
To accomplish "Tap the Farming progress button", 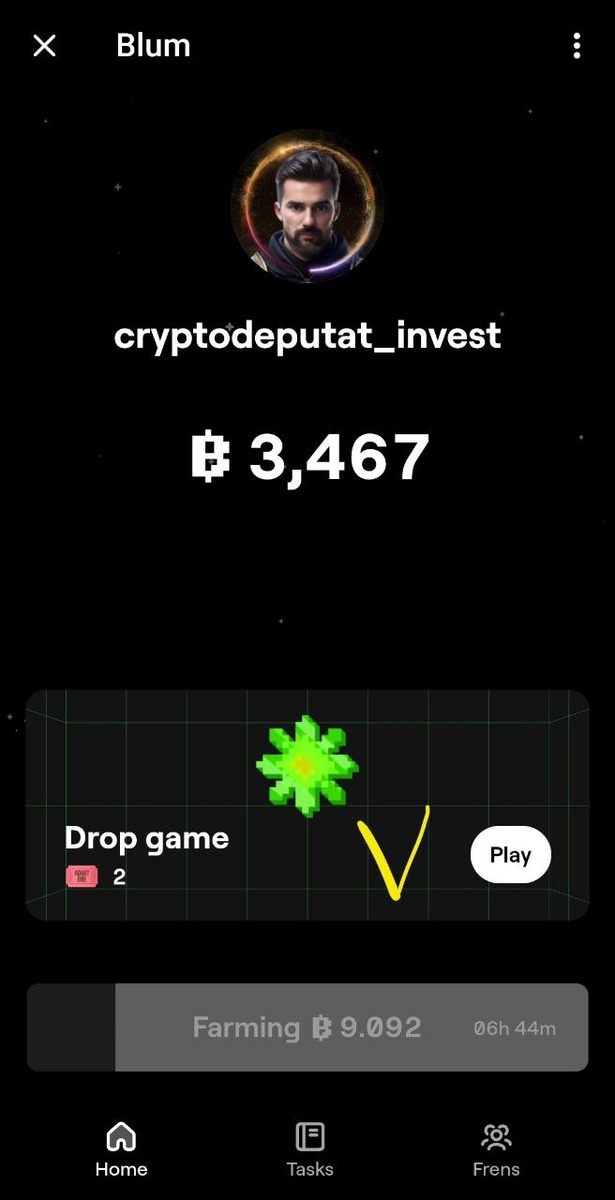I will coord(307,1027).
